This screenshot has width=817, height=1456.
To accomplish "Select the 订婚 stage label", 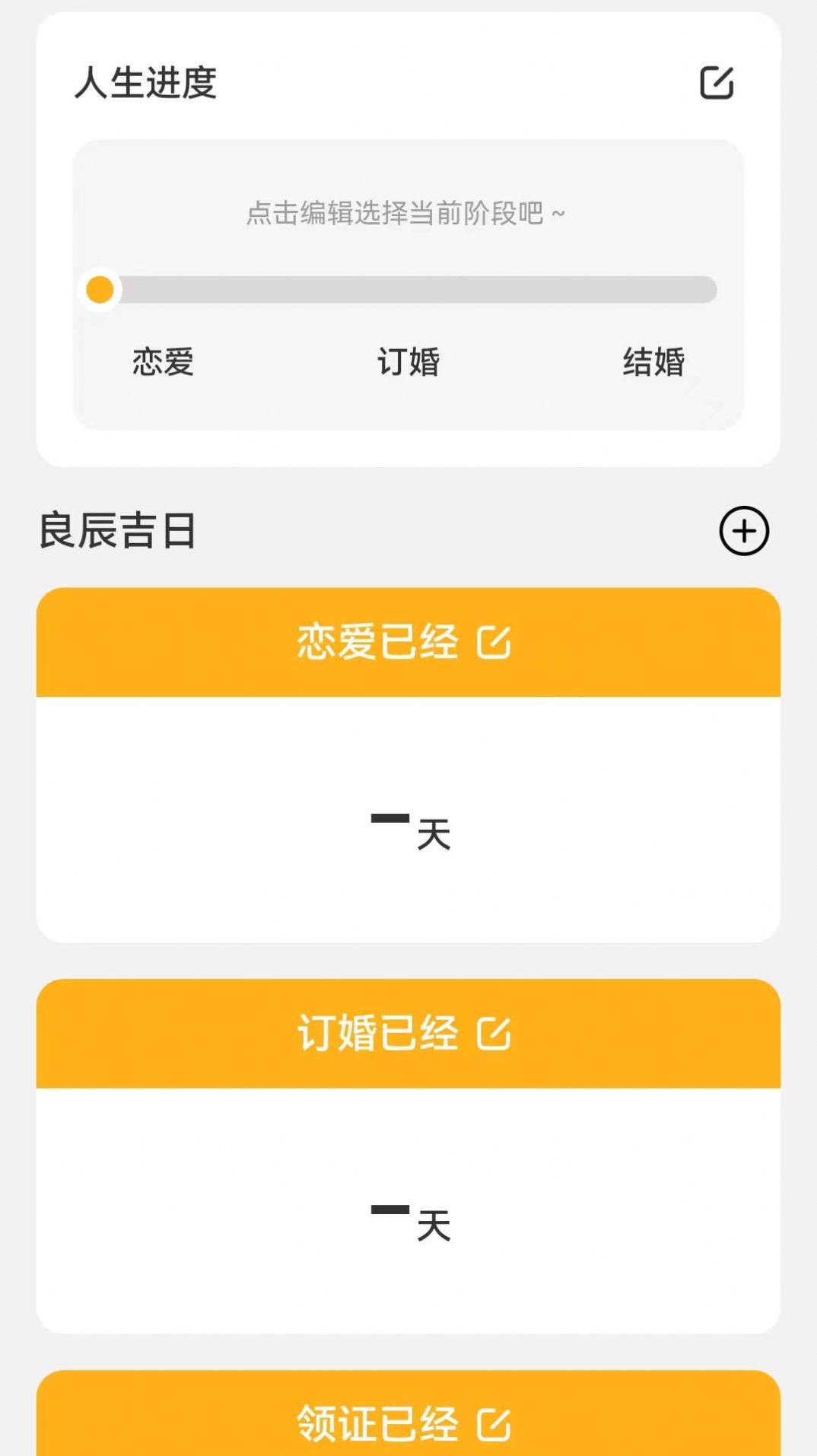I will (x=408, y=363).
